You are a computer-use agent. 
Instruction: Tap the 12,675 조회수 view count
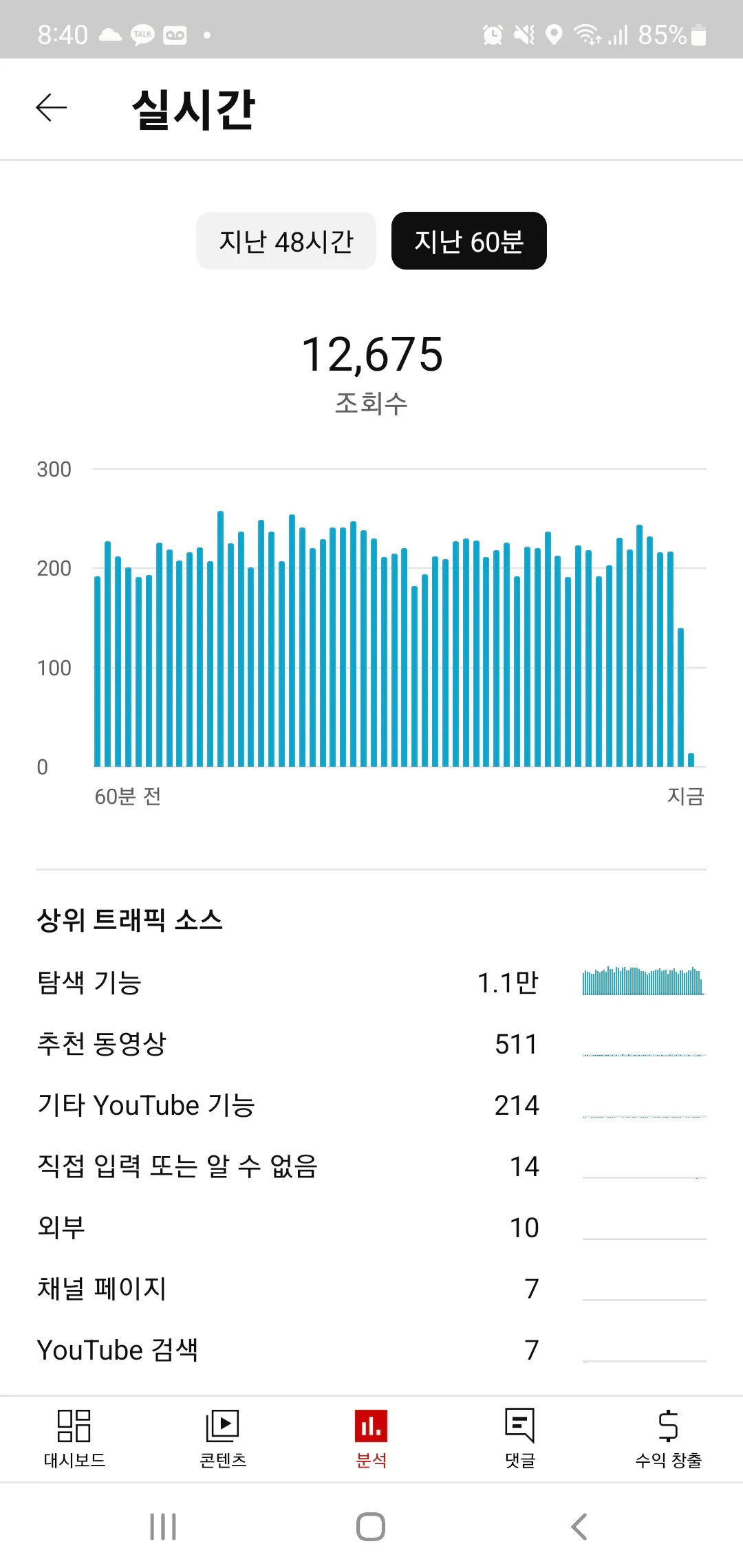tap(371, 354)
